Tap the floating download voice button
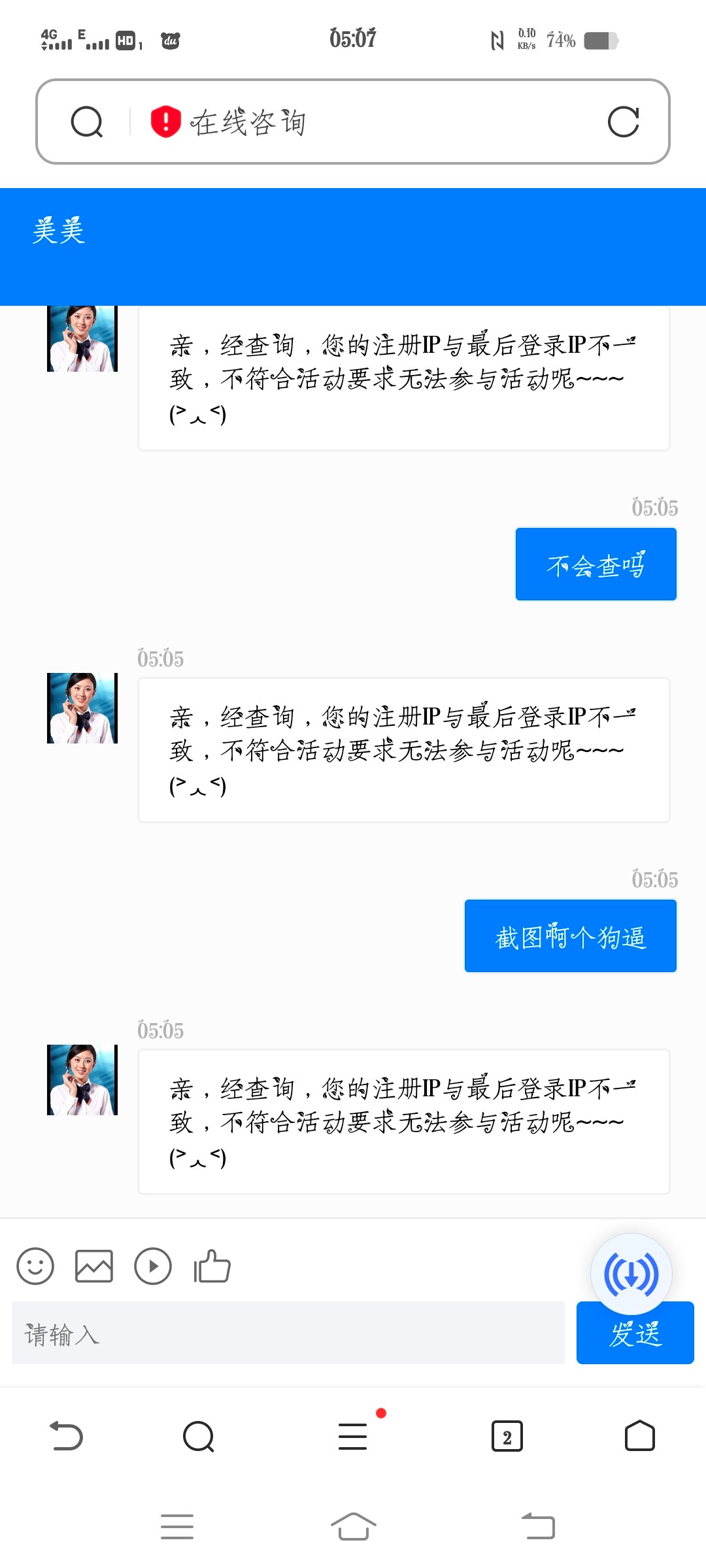The height and width of the screenshot is (1568, 706). 631,1274
